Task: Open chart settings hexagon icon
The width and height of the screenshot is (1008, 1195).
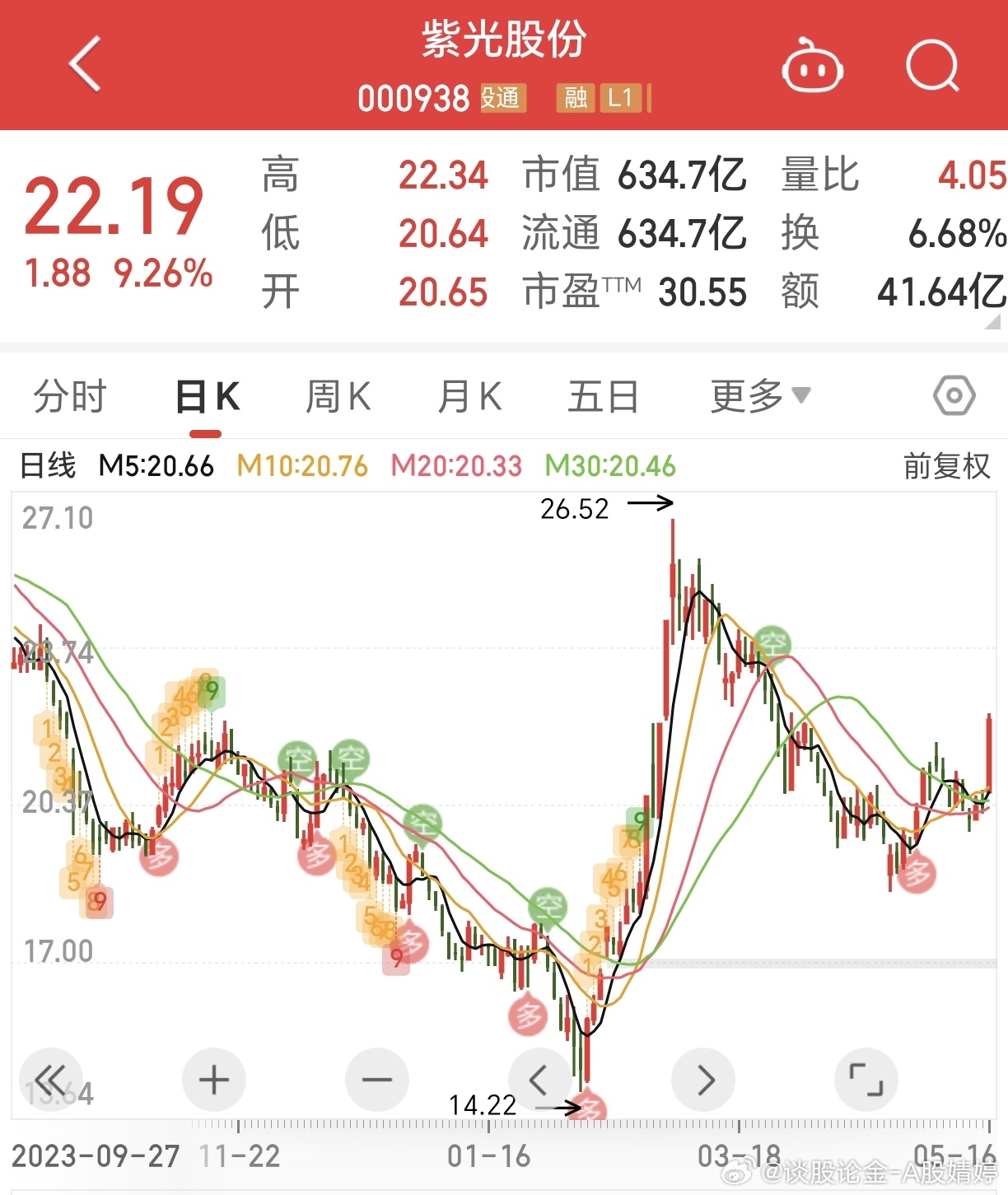Action: pos(954,397)
